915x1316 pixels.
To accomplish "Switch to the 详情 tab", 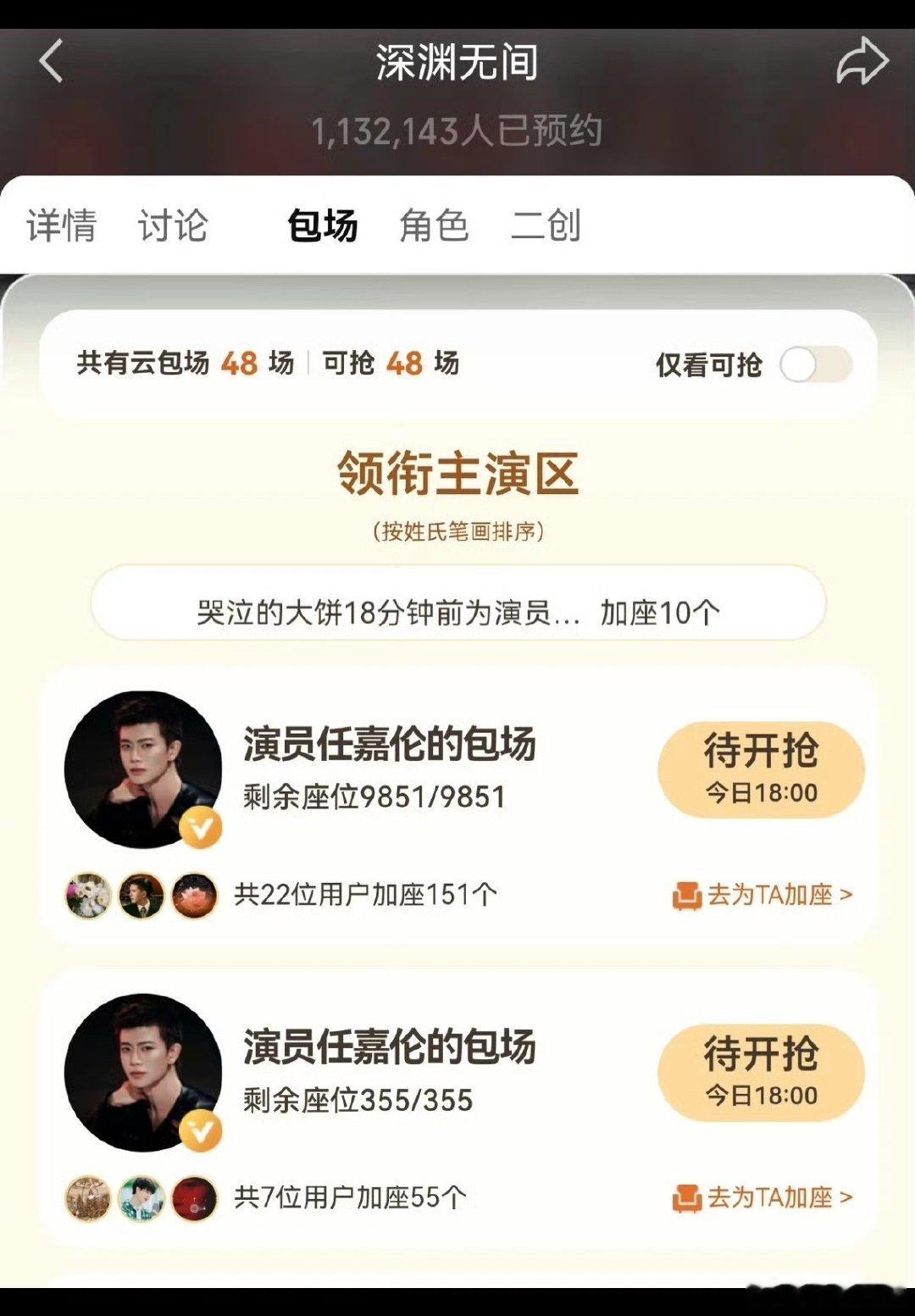I will click(x=62, y=225).
